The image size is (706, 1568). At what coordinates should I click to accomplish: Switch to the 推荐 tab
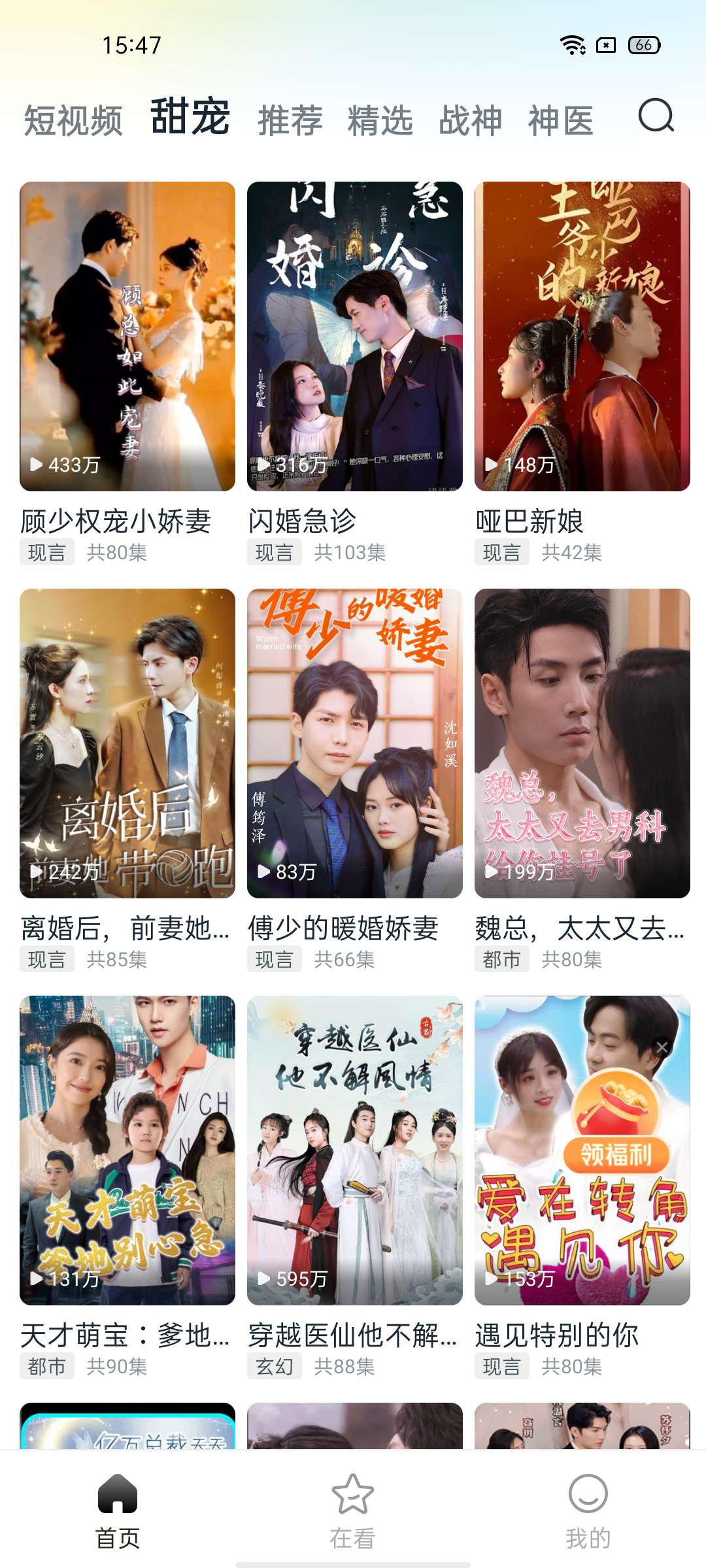point(290,122)
